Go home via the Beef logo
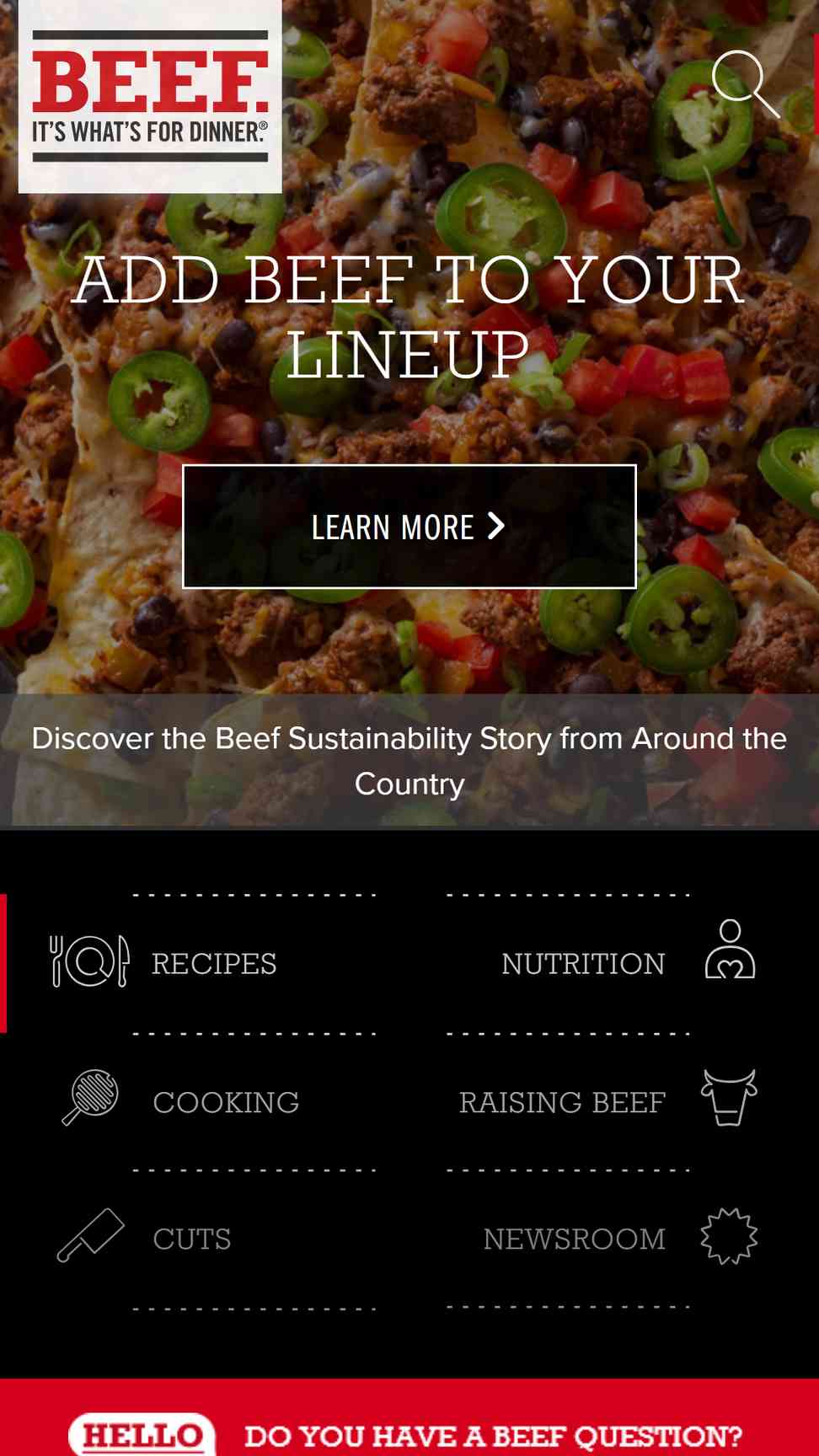The width and height of the screenshot is (819, 1456). [x=150, y=96]
